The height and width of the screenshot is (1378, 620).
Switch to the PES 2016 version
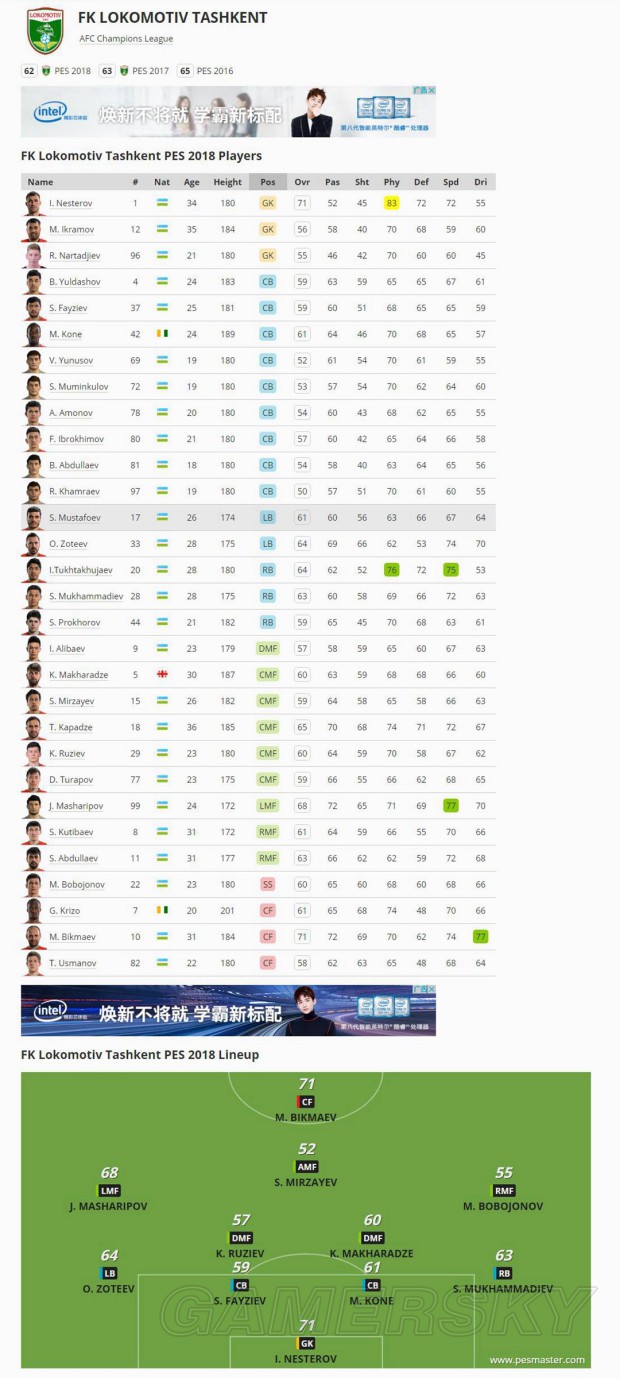[215, 71]
